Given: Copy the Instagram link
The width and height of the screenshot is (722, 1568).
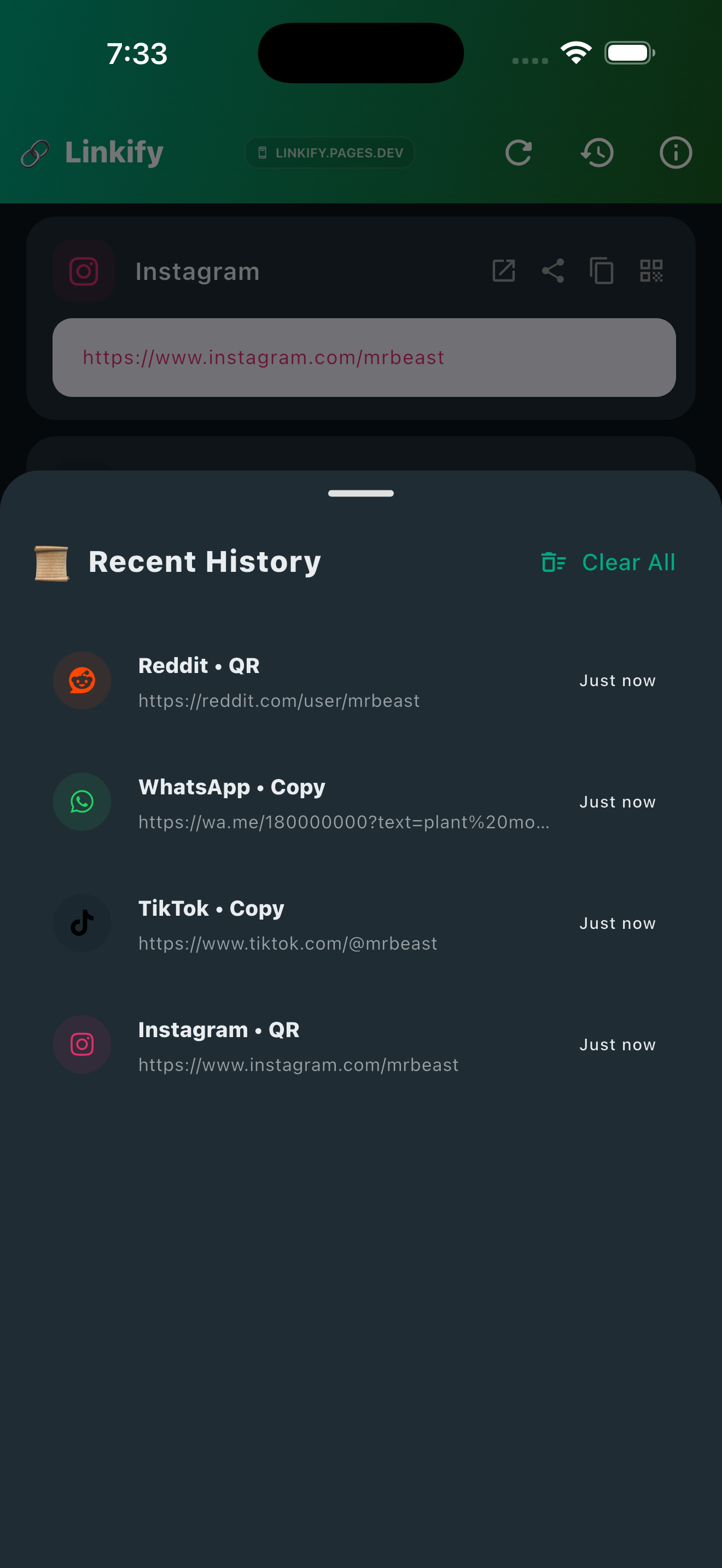Looking at the screenshot, I should coord(602,271).
